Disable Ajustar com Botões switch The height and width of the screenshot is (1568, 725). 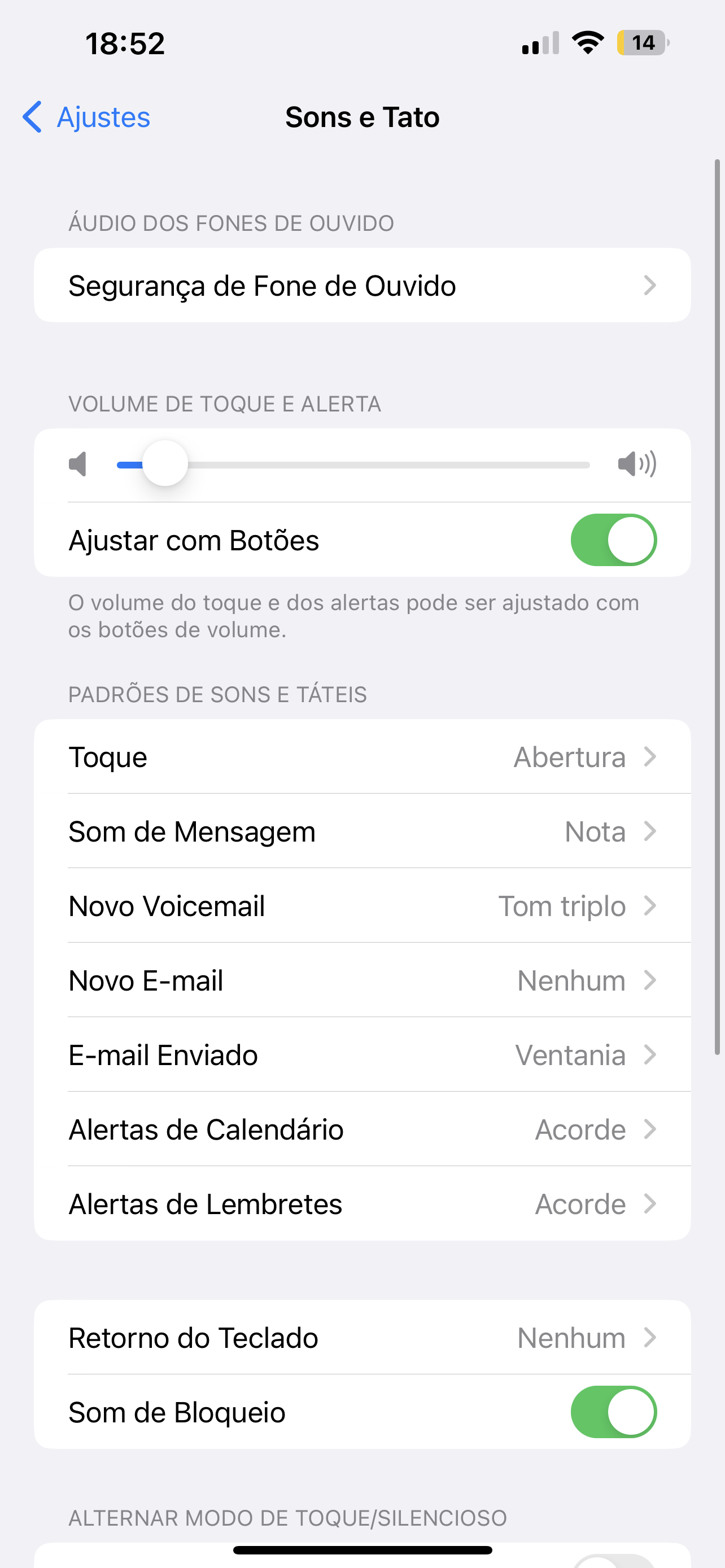[613, 540]
